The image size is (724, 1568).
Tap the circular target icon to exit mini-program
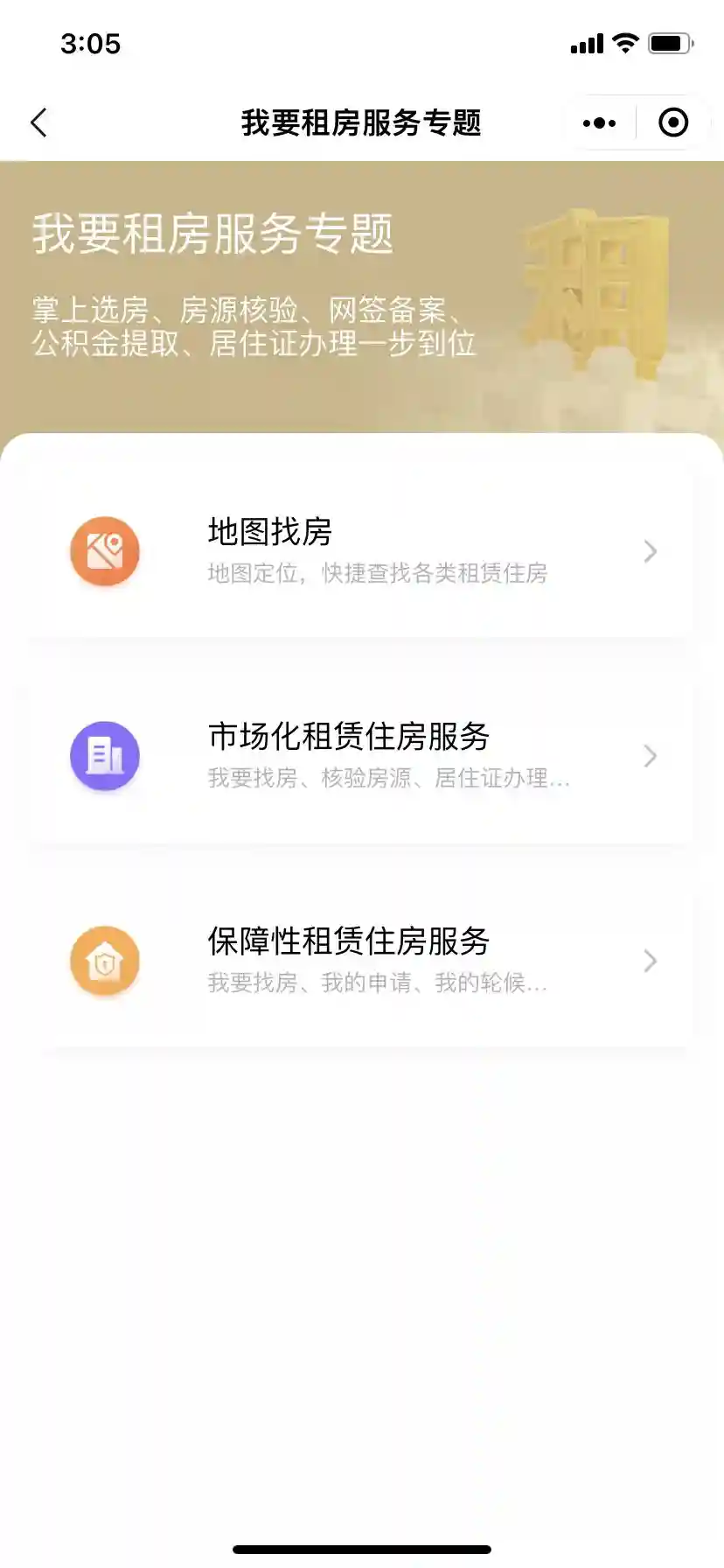click(672, 122)
